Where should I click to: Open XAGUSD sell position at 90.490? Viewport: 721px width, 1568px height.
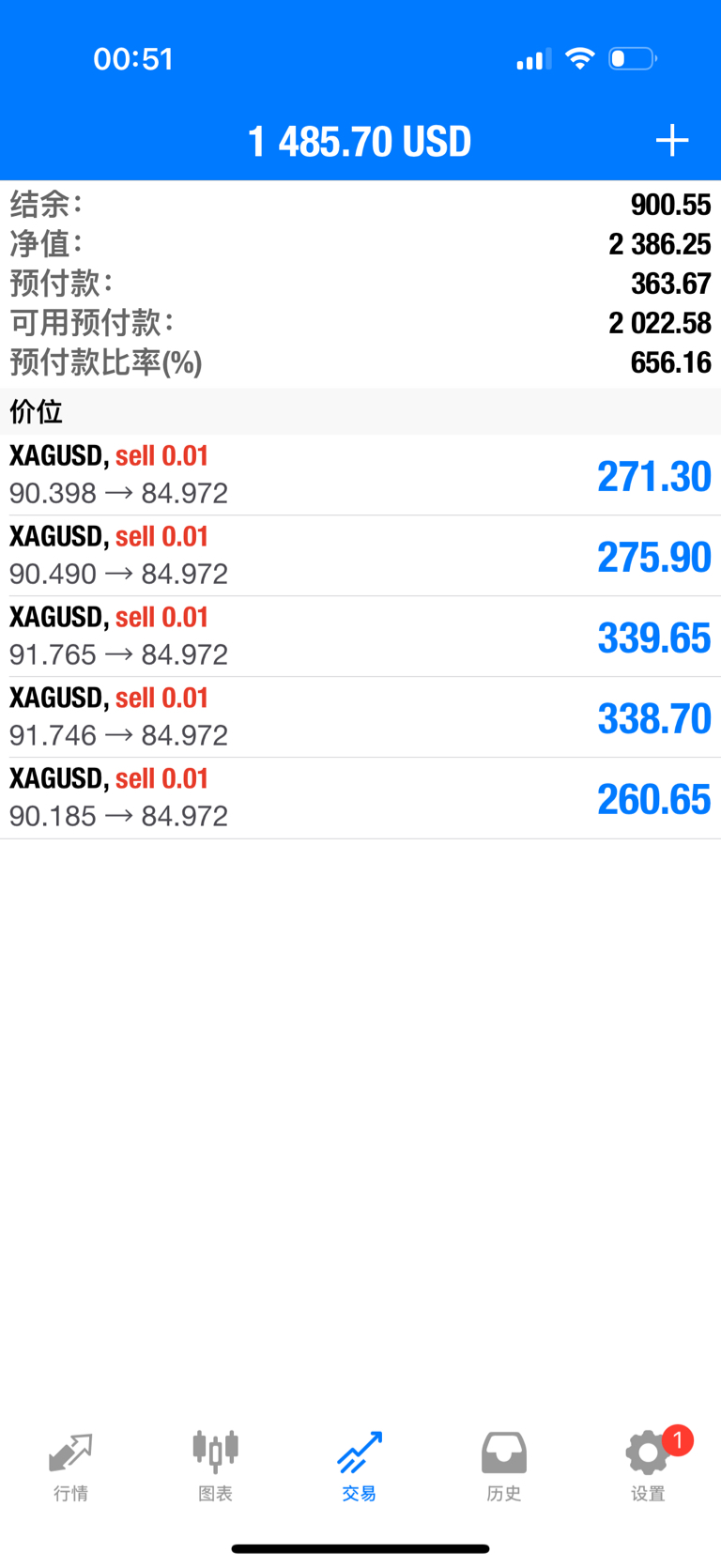point(360,556)
